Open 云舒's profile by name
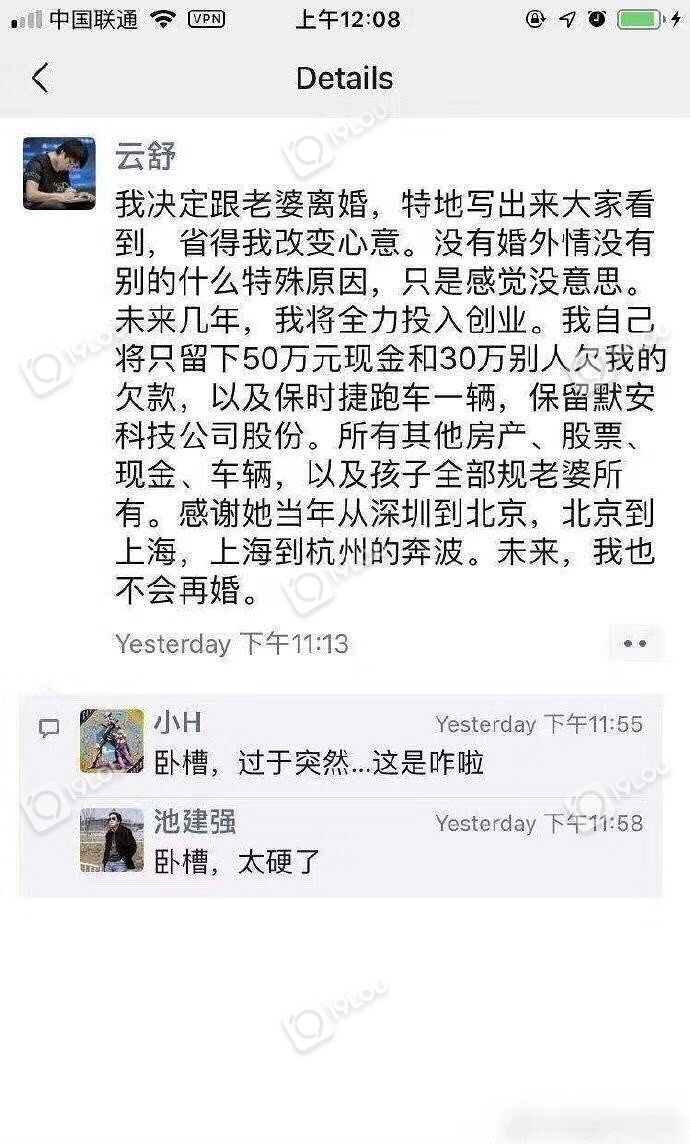Image resolution: width=690 pixels, height=1144 pixels. tap(146, 157)
